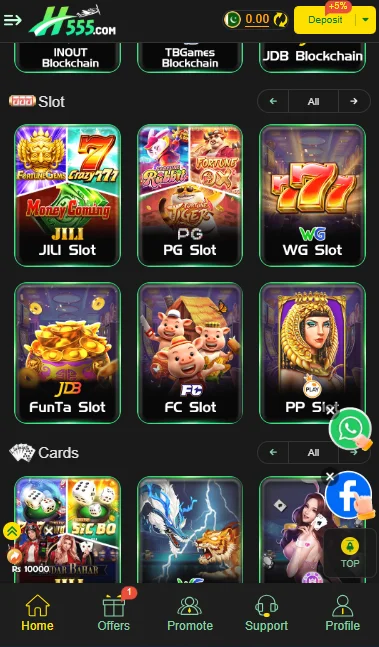Go to next Slot page arrow
This screenshot has width=379, height=647.
pyautogui.click(x=354, y=101)
